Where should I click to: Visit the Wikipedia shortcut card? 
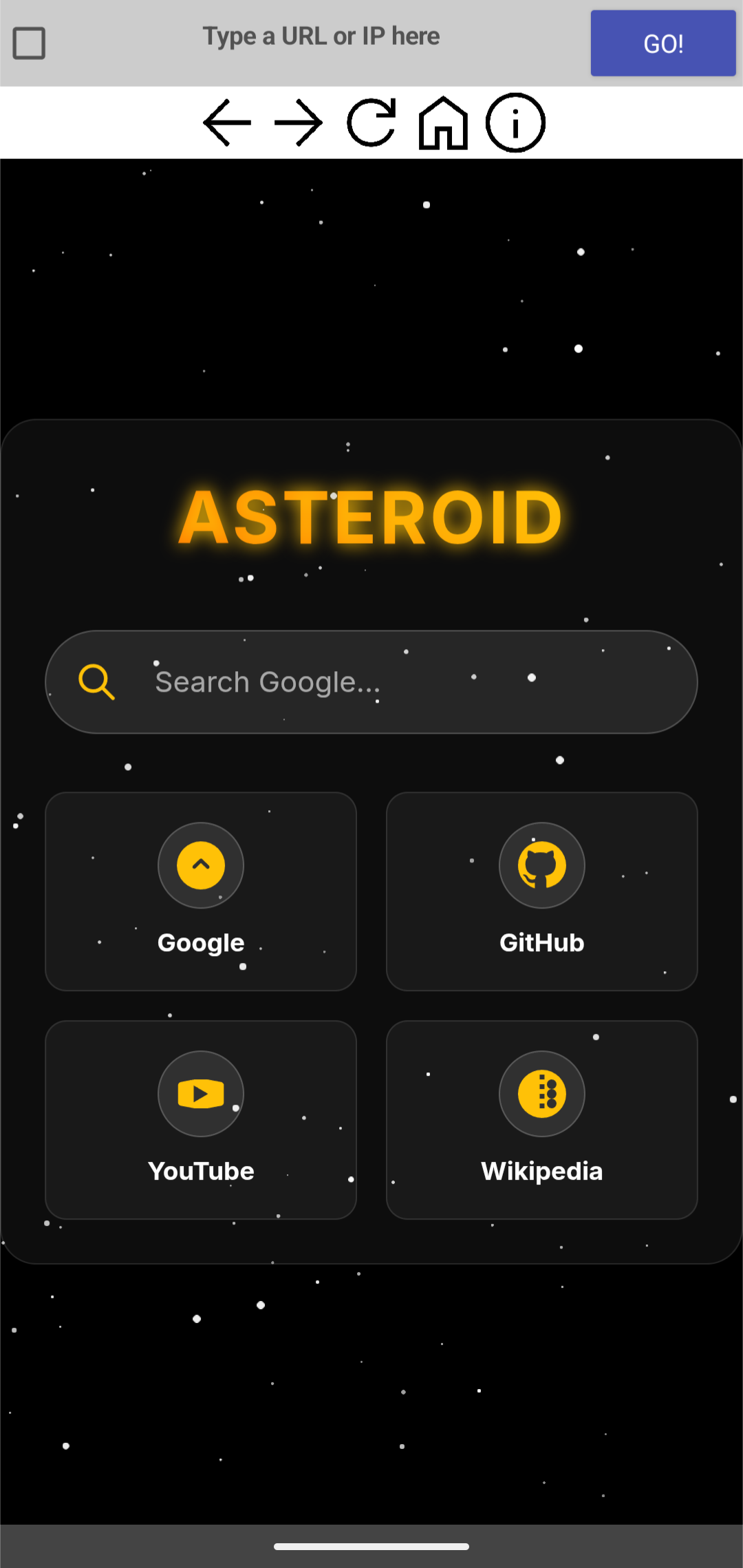542,1120
